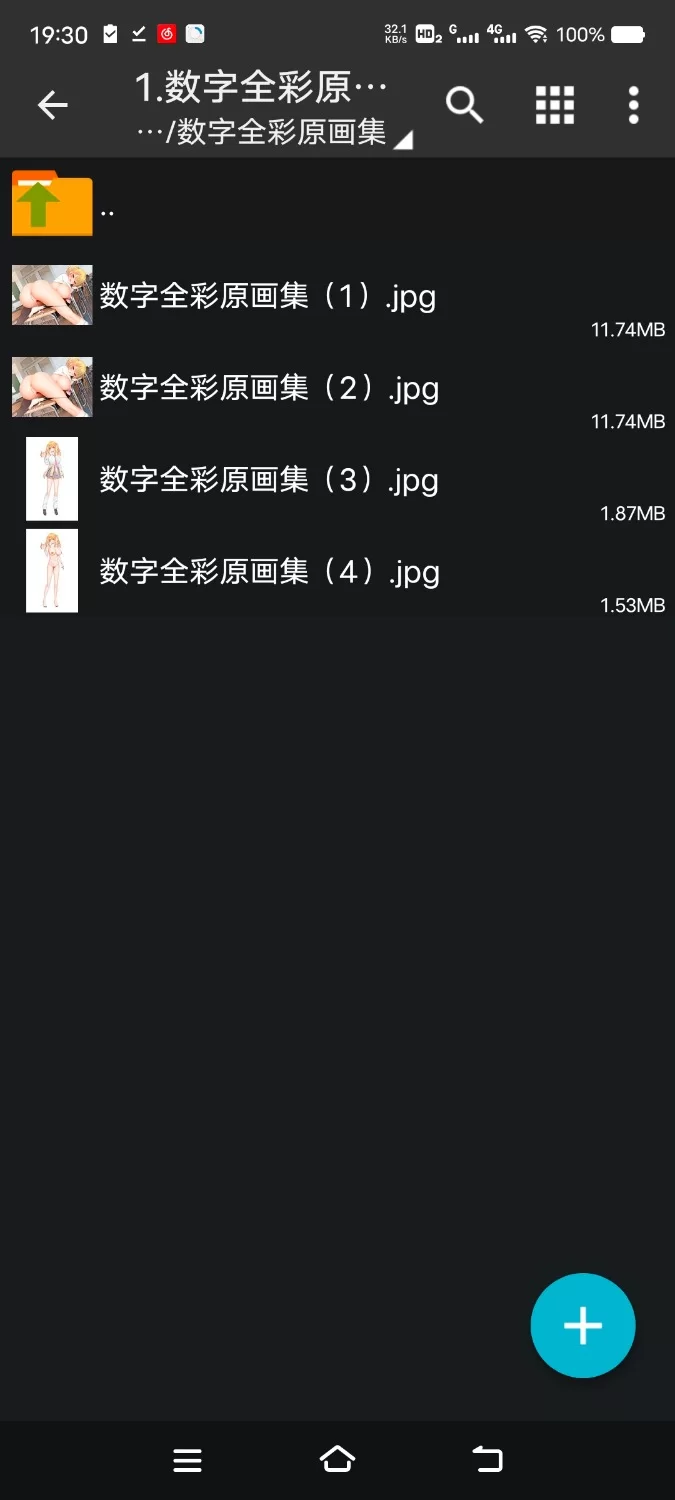
Task: Open file 数字全彩原画集（4）.jpg
Action: [x=269, y=573]
